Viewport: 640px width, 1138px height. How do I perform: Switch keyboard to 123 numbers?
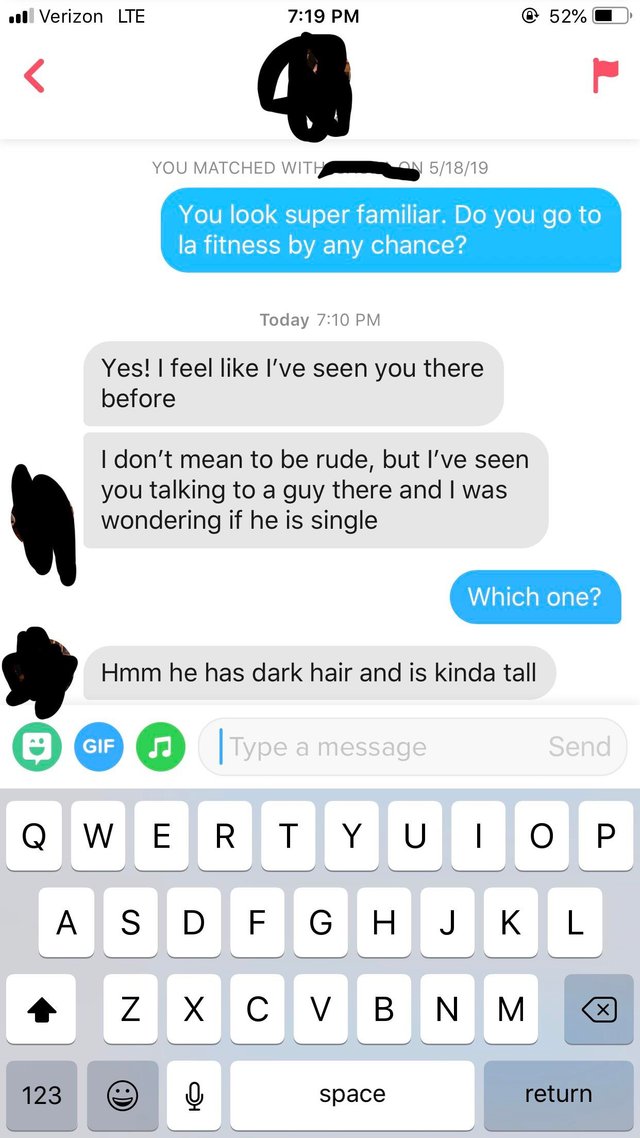click(41, 1095)
